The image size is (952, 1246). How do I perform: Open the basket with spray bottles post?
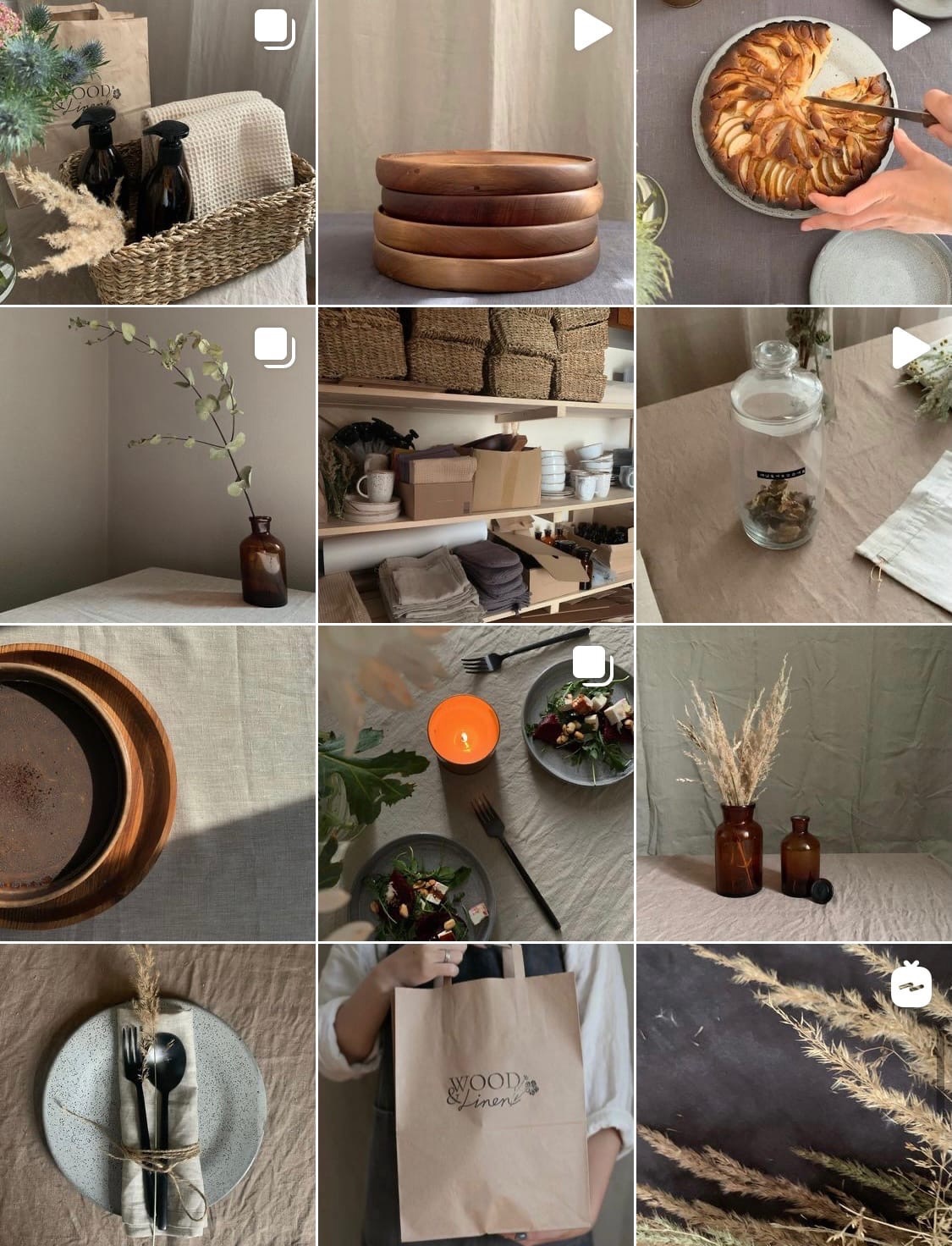[x=157, y=152]
